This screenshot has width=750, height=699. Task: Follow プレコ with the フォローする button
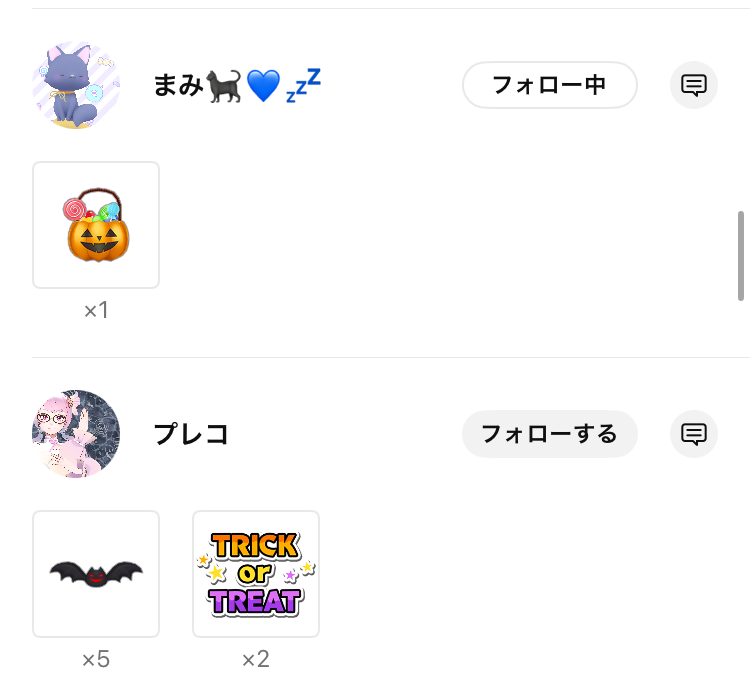pos(549,434)
